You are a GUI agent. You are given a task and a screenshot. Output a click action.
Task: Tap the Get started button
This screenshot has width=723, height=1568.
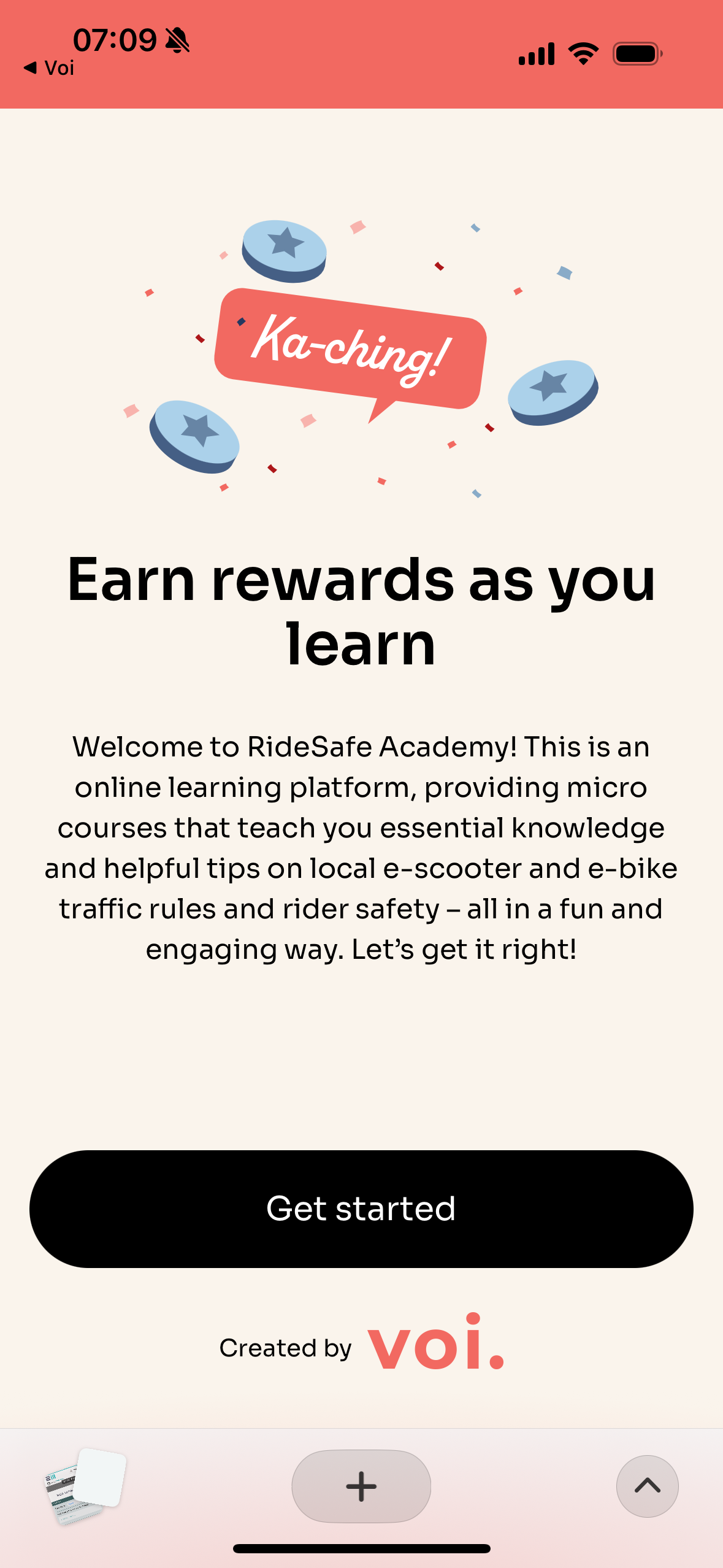click(x=361, y=1209)
